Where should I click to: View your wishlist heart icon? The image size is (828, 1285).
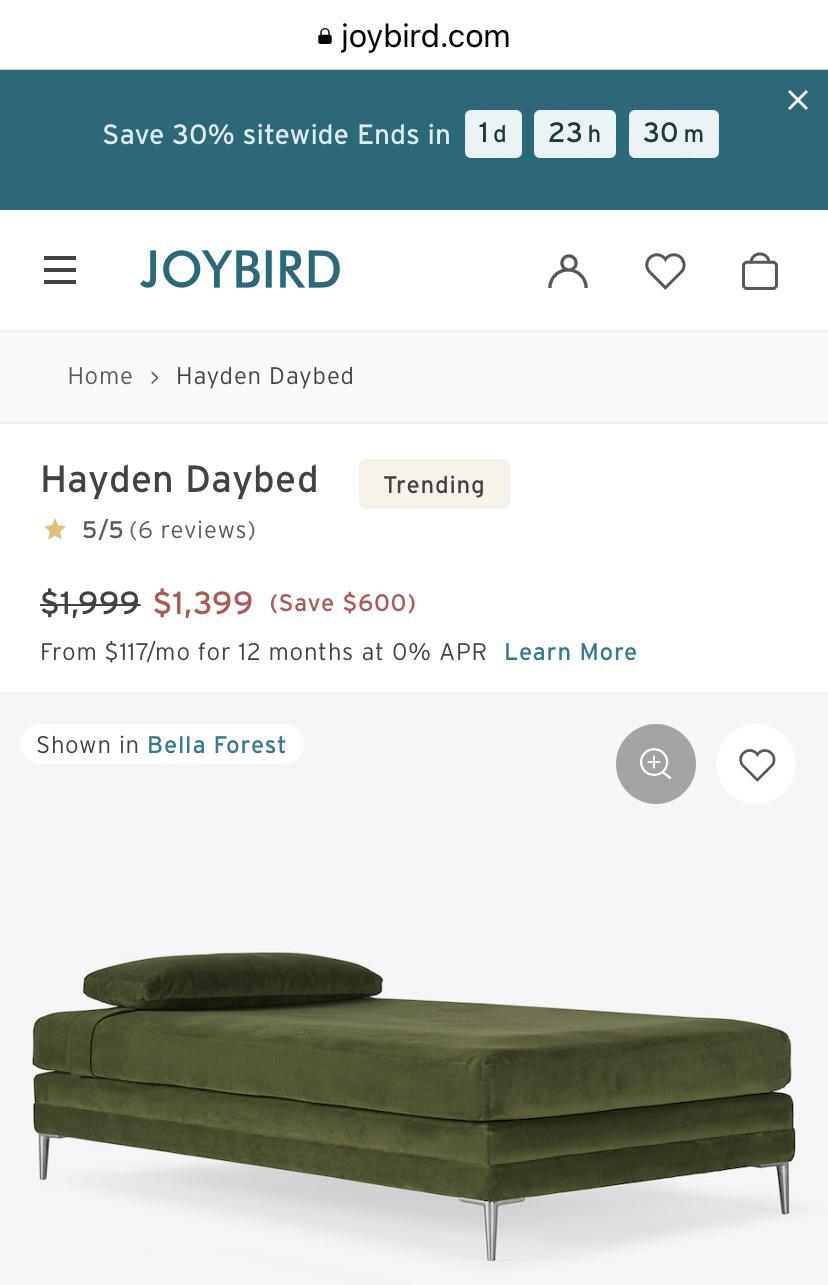[664, 270]
